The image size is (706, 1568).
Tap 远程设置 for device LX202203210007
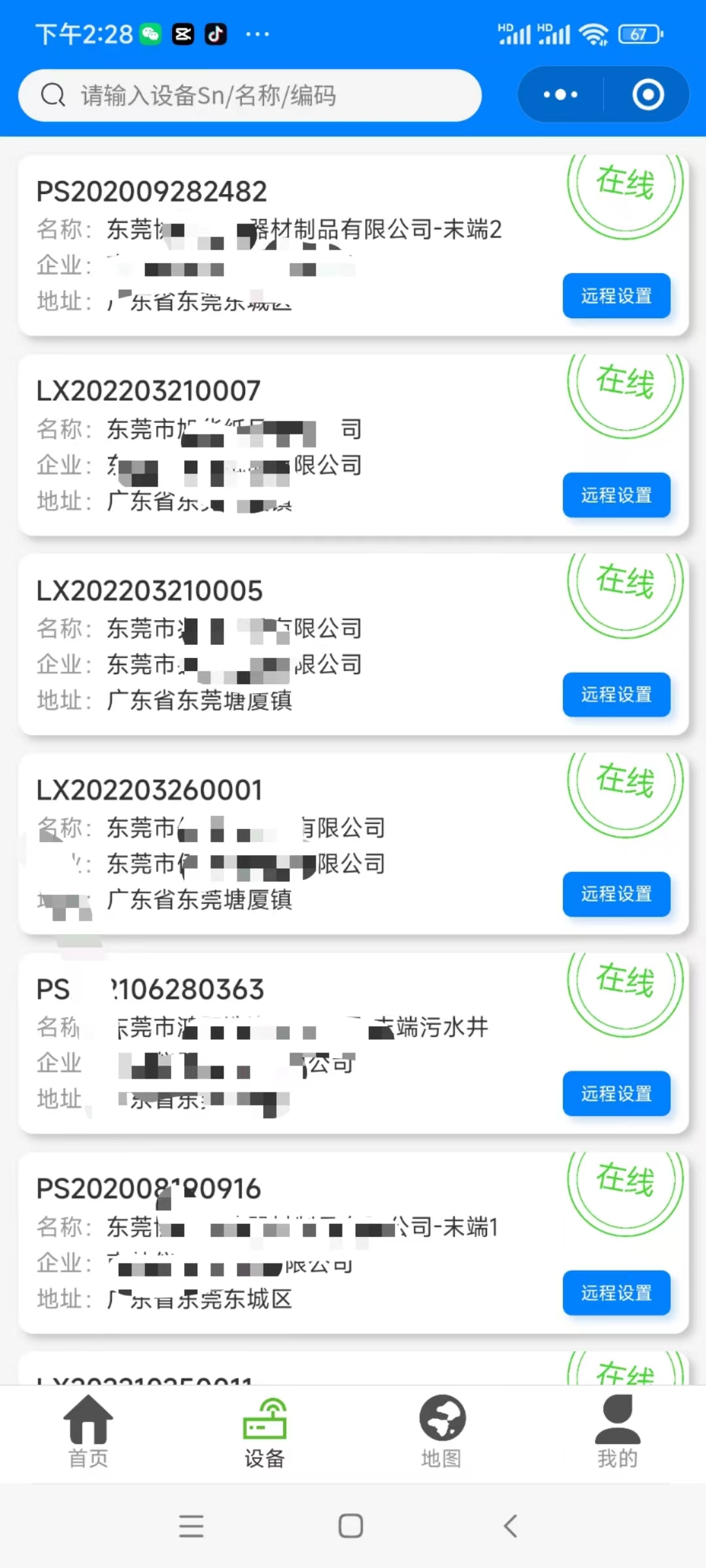tap(616, 495)
